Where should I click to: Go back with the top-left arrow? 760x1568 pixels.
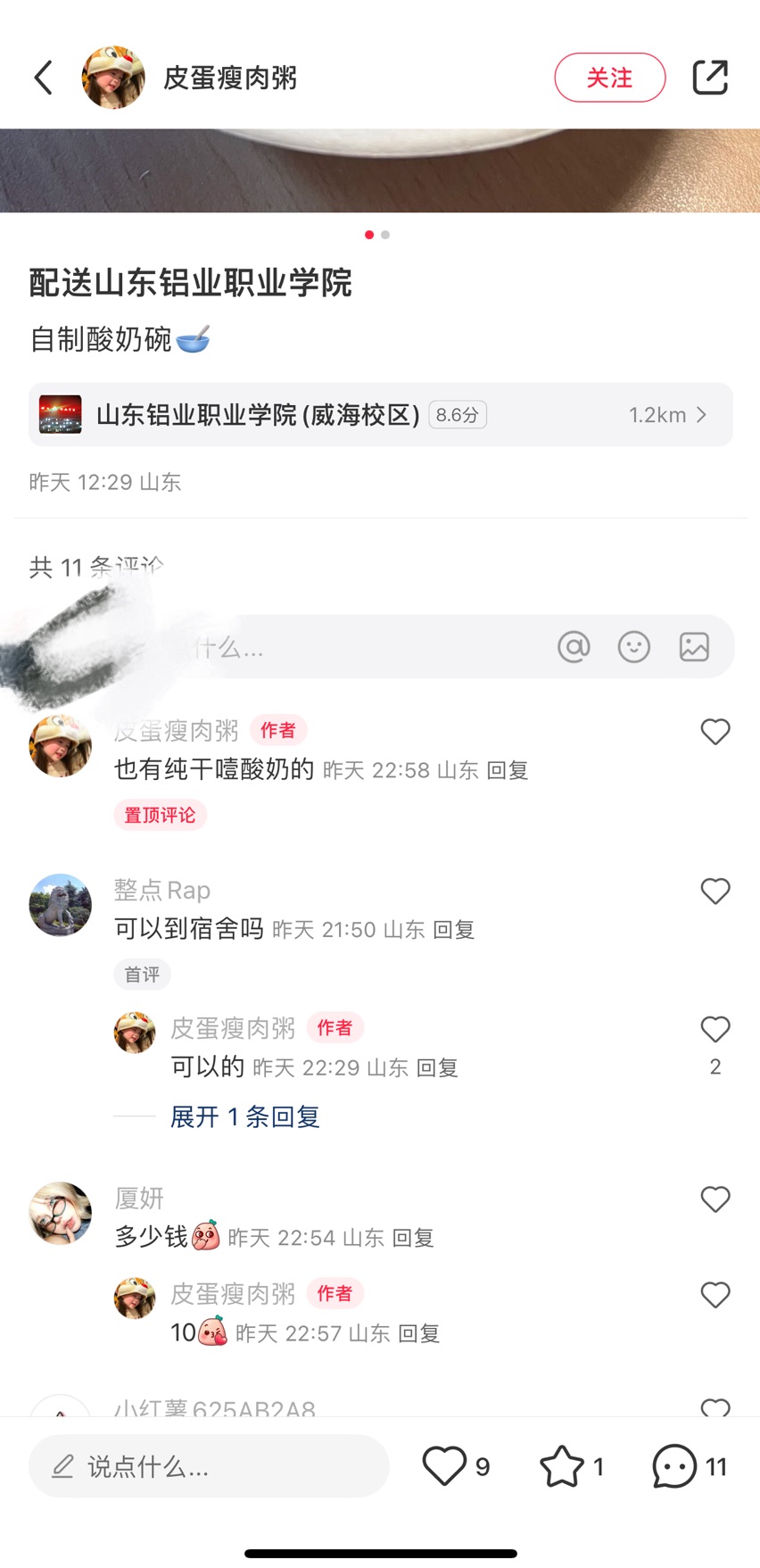[43, 78]
